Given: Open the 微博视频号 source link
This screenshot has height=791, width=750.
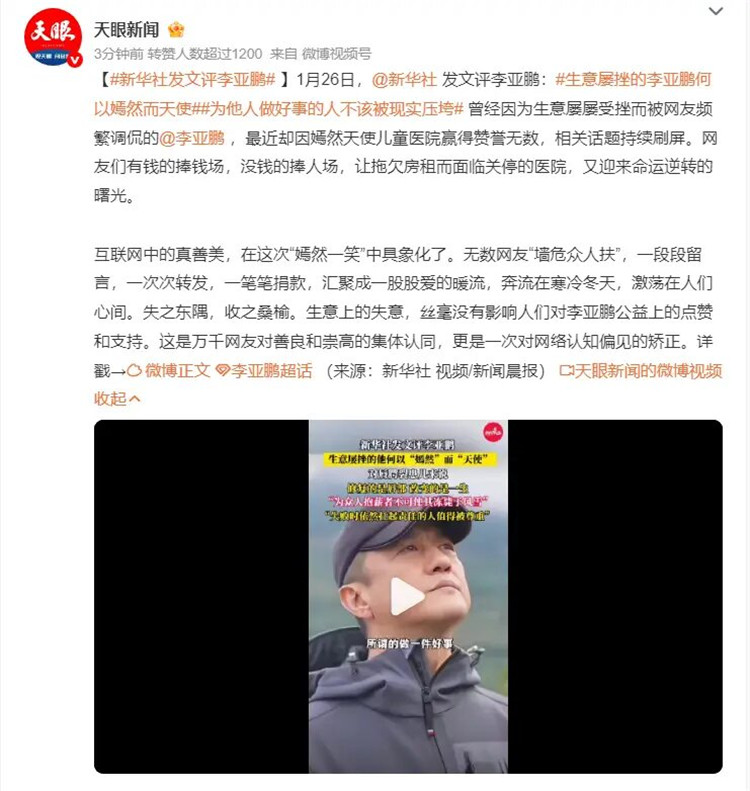Looking at the screenshot, I should (x=336, y=53).
